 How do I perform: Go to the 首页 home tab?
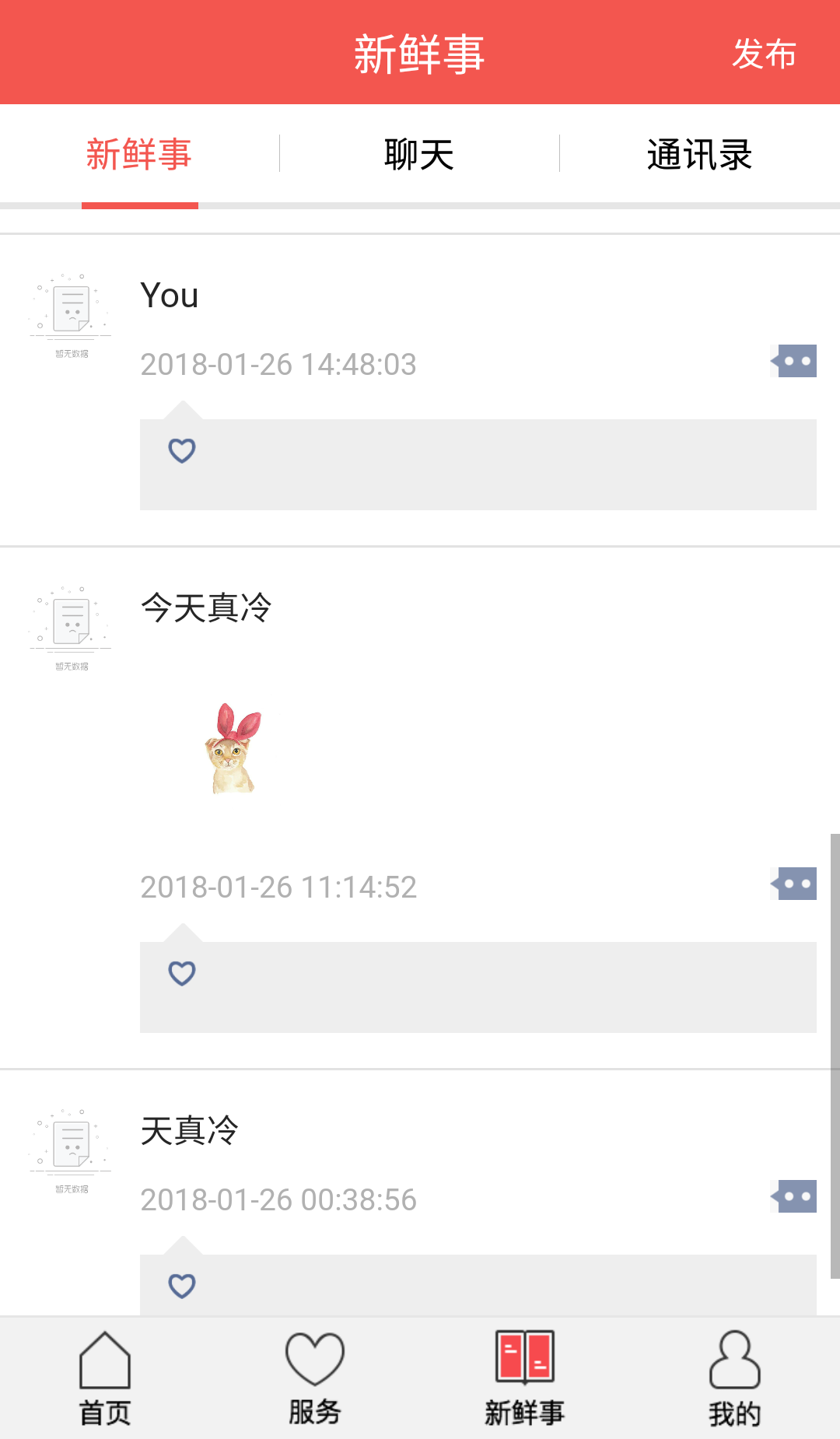coord(105,1378)
